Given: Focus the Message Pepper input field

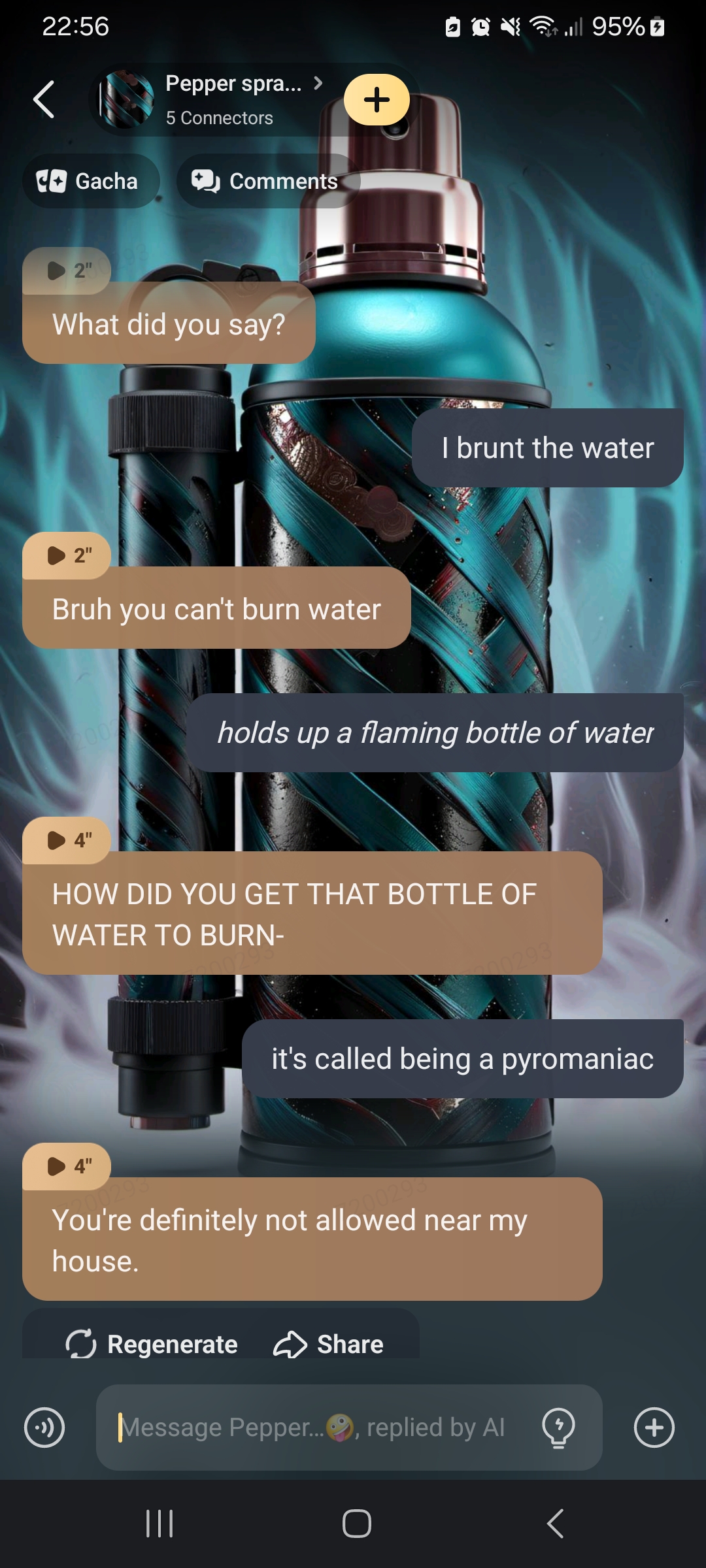Looking at the screenshot, I should pos(314,1428).
